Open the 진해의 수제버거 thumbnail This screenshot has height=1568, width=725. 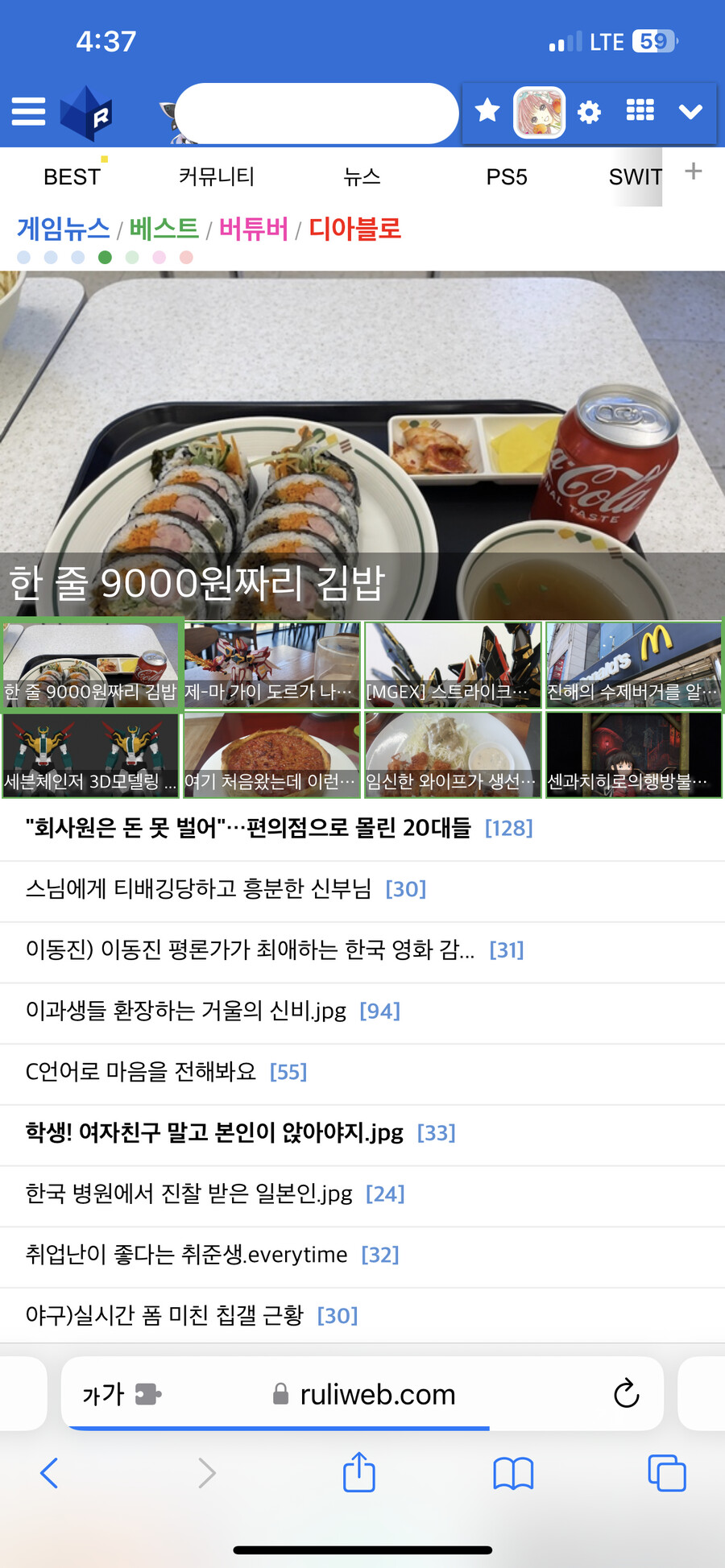pos(633,665)
